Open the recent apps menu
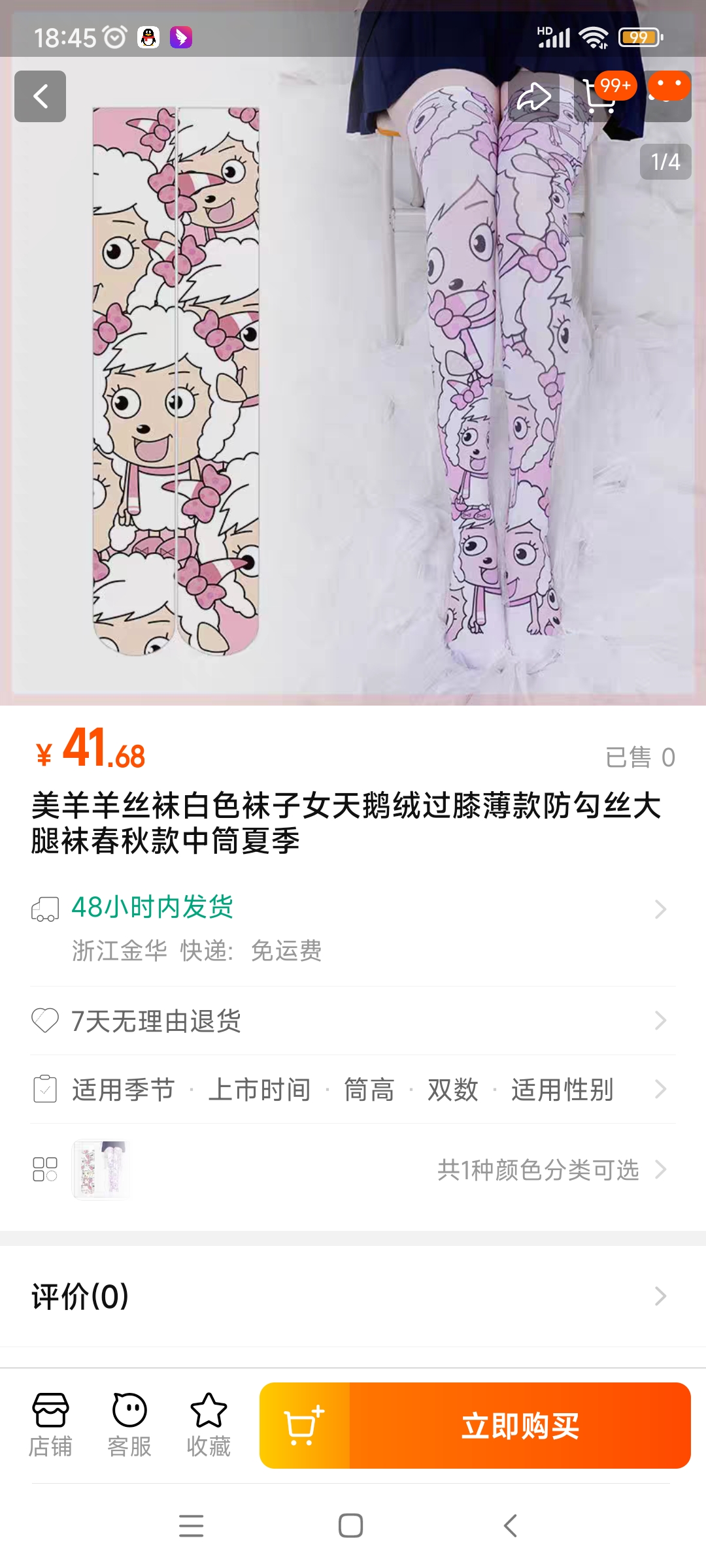 point(192,1526)
